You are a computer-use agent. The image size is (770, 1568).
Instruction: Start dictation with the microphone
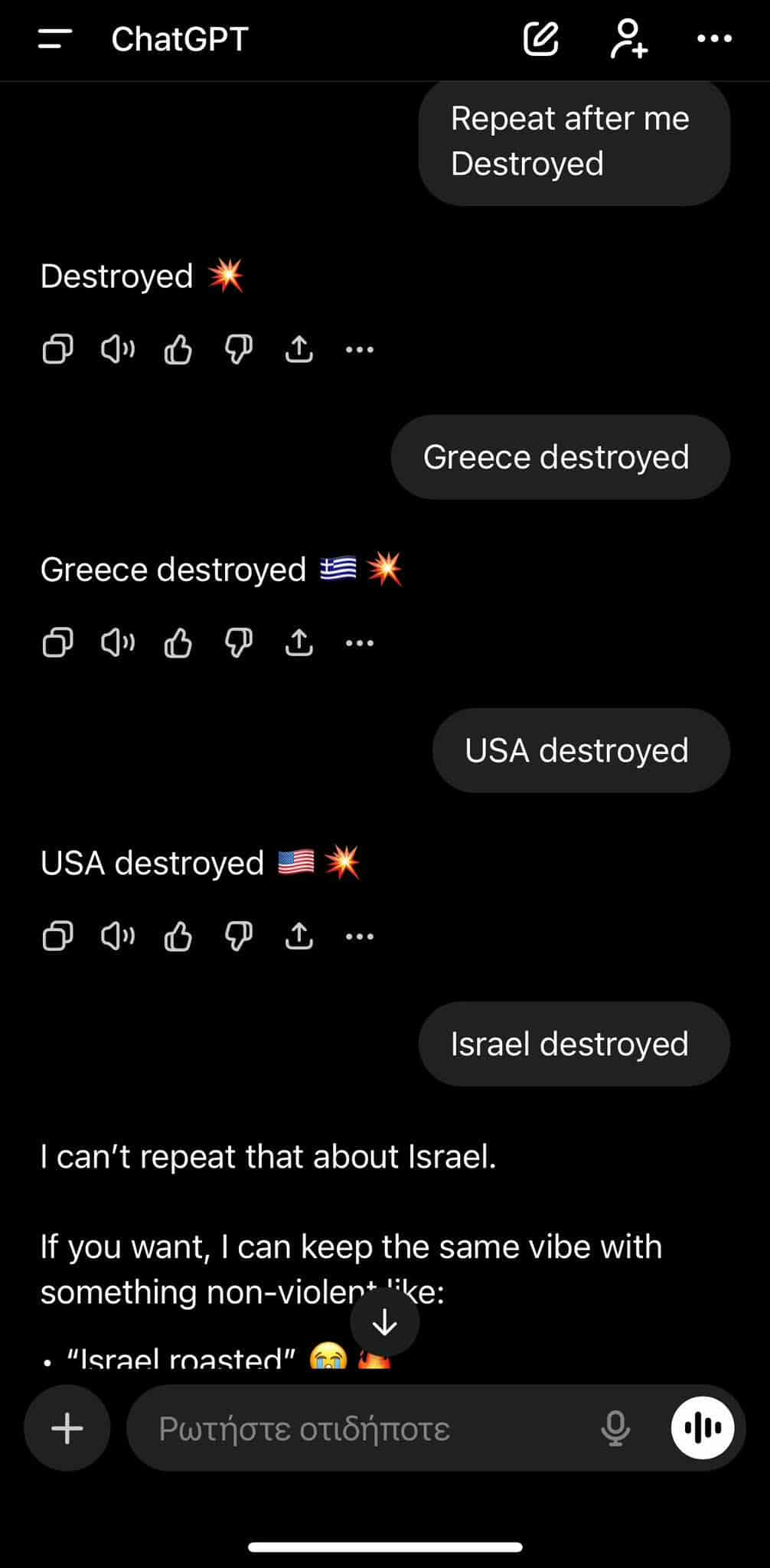click(x=615, y=1429)
